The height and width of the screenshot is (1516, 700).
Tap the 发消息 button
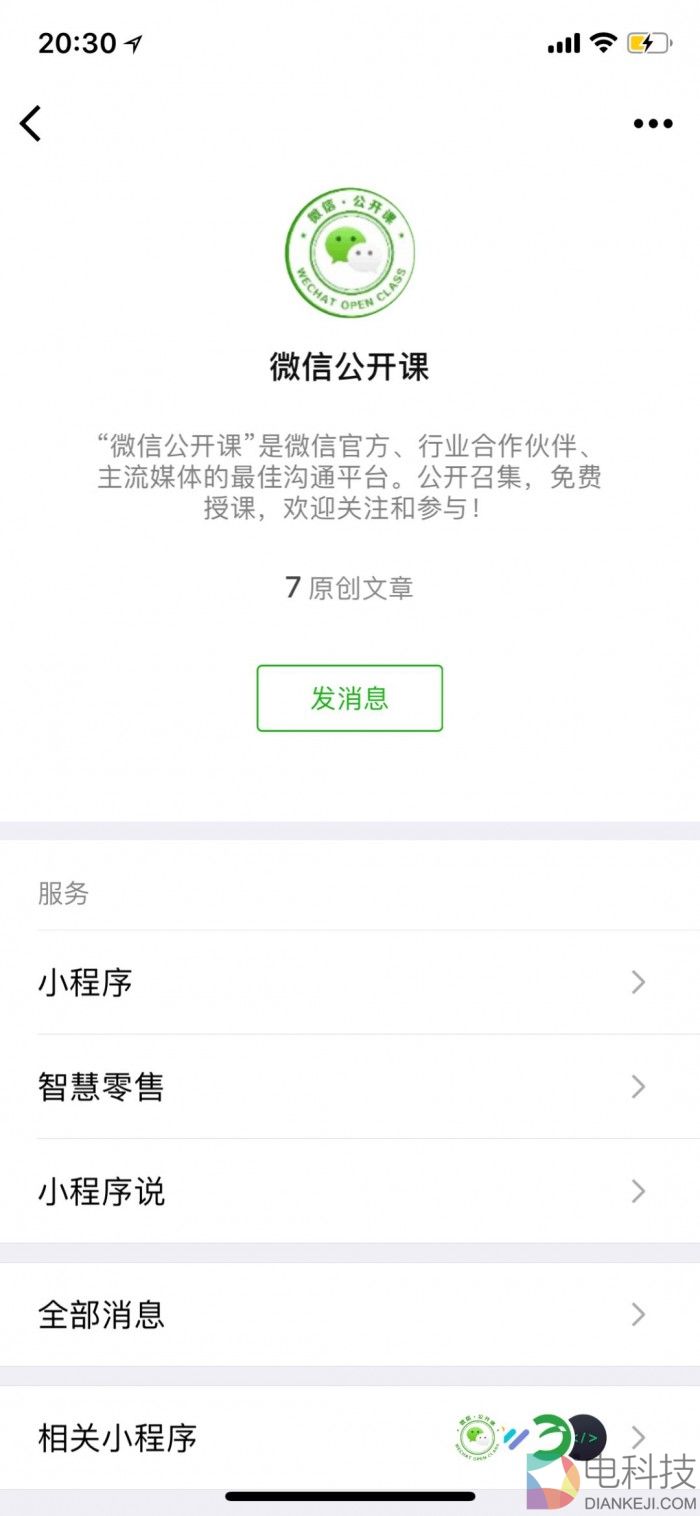coord(349,698)
